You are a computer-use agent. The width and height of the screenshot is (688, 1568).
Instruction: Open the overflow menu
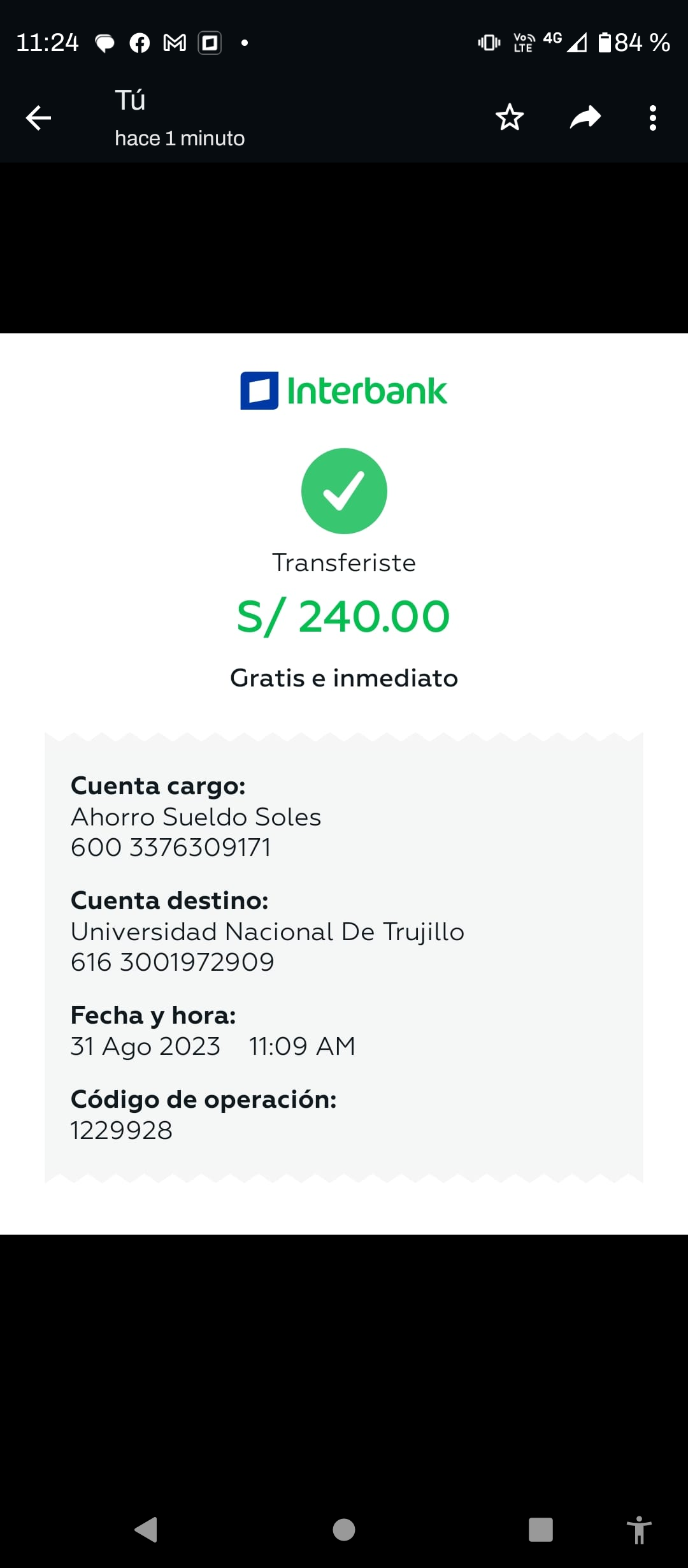(x=652, y=118)
